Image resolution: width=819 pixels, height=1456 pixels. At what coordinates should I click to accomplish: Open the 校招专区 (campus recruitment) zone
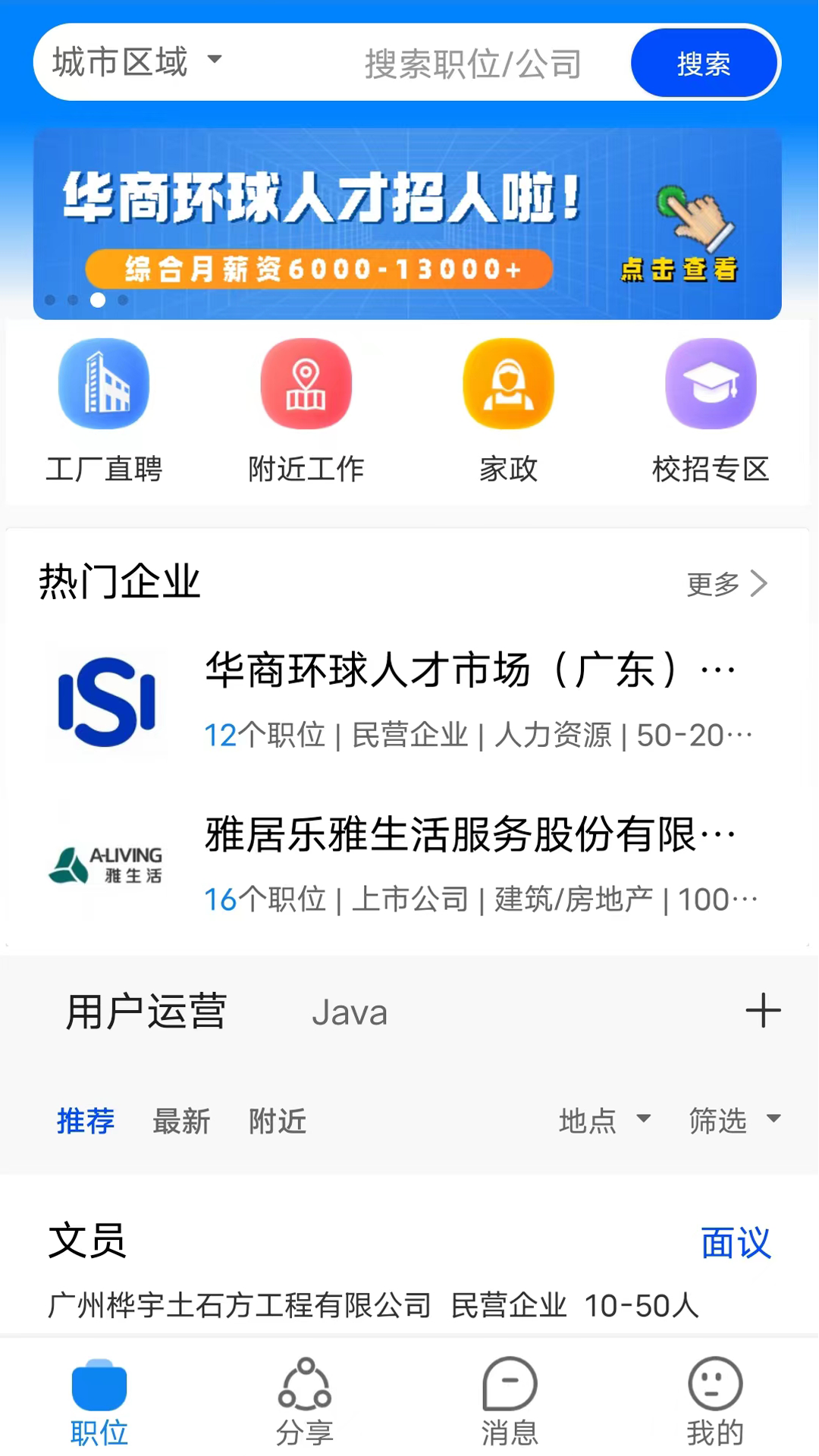coord(711,413)
